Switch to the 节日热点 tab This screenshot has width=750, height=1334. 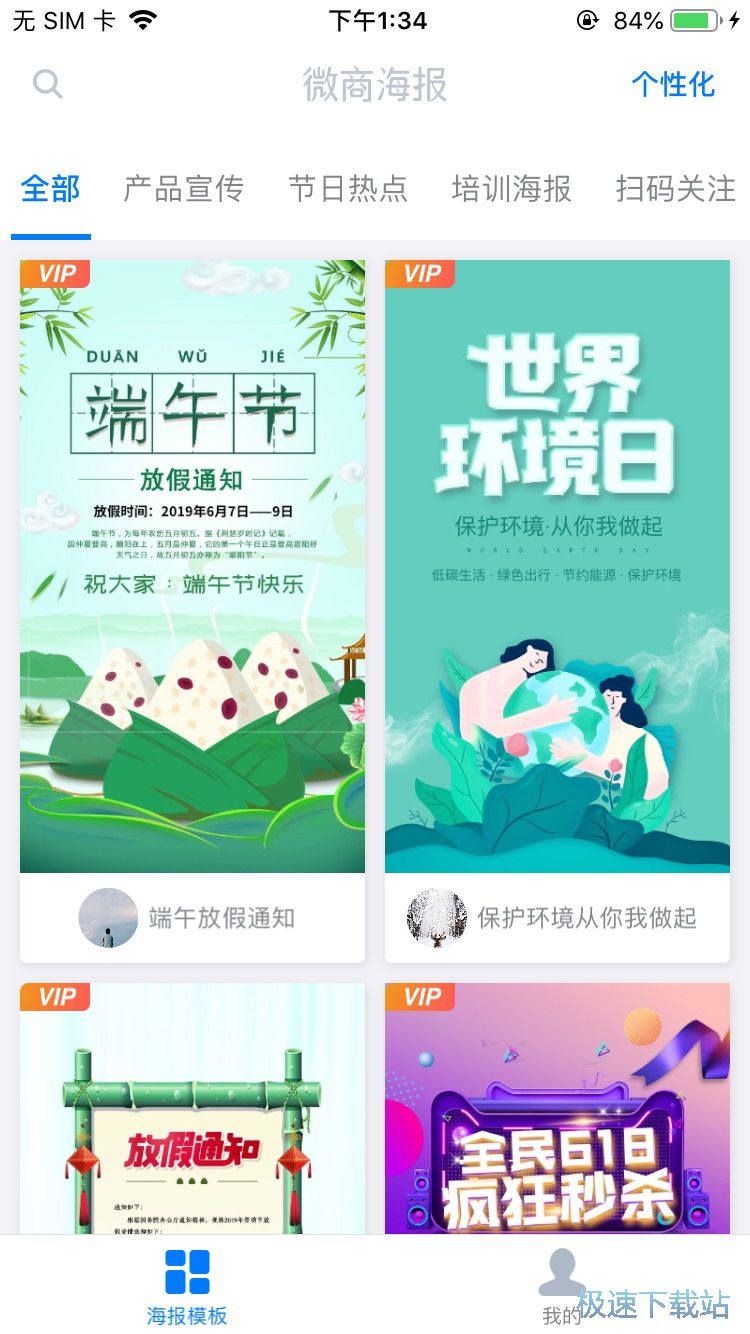[x=347, y=188]
